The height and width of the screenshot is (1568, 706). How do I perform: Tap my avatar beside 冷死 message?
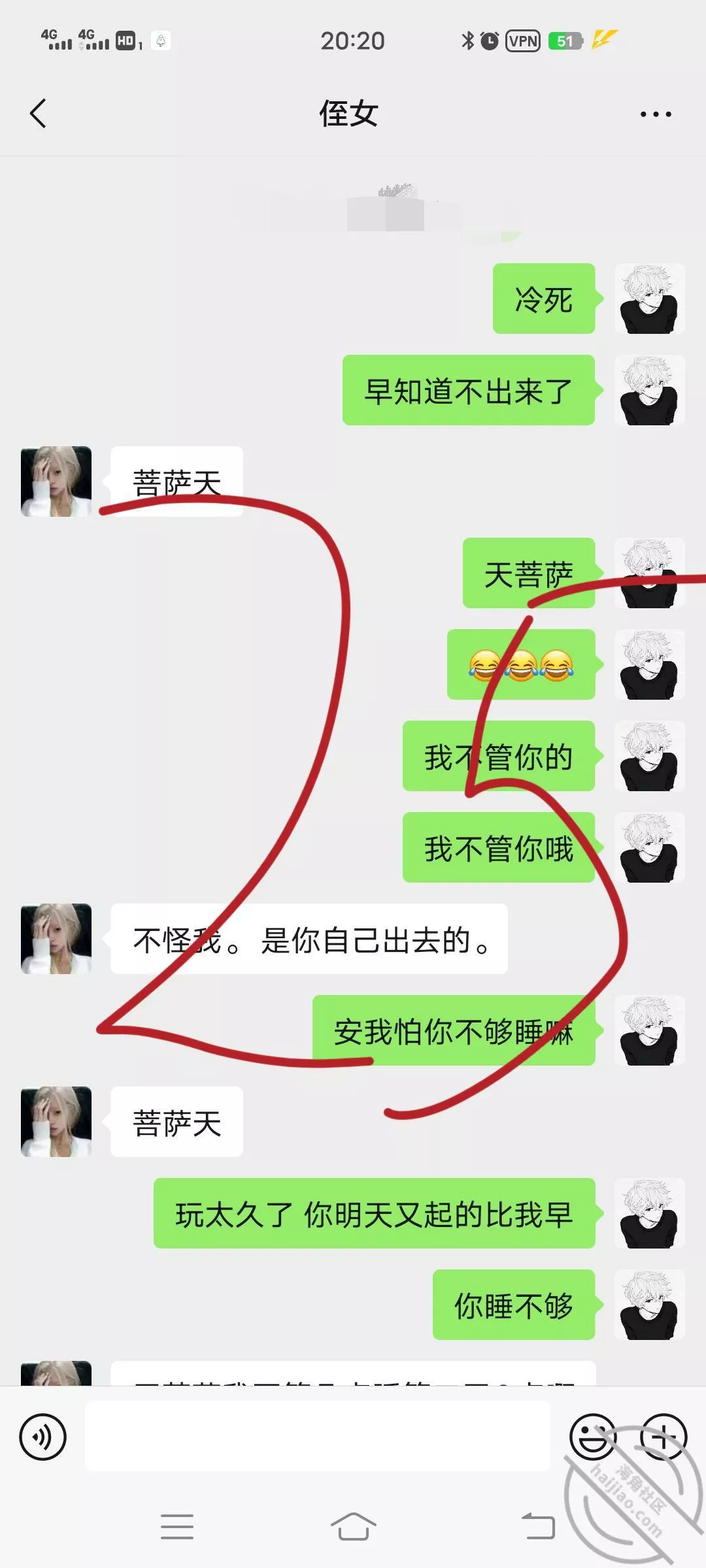[649, 299]
